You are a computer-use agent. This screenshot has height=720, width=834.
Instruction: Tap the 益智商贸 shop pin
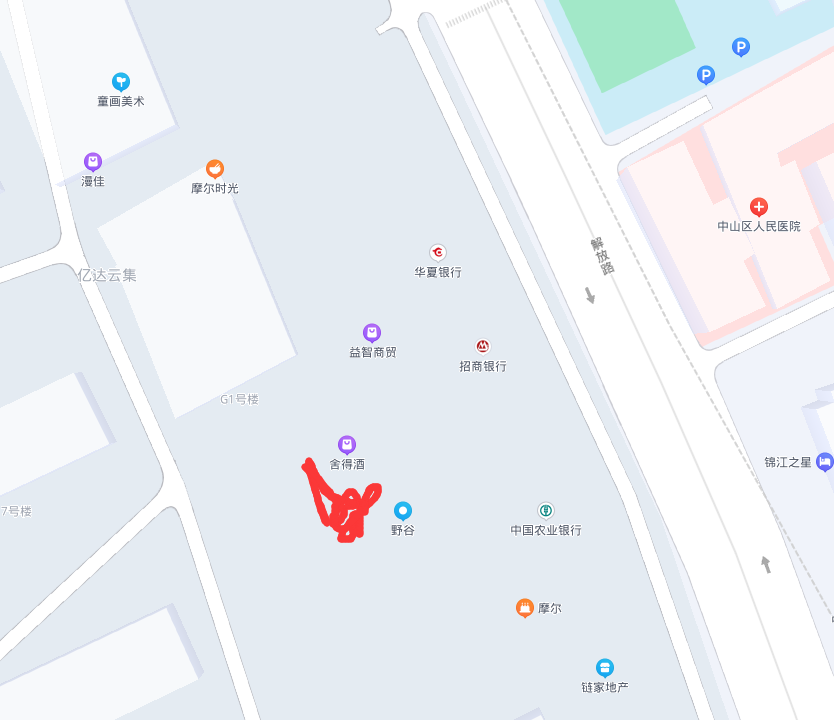click(371, 333)
